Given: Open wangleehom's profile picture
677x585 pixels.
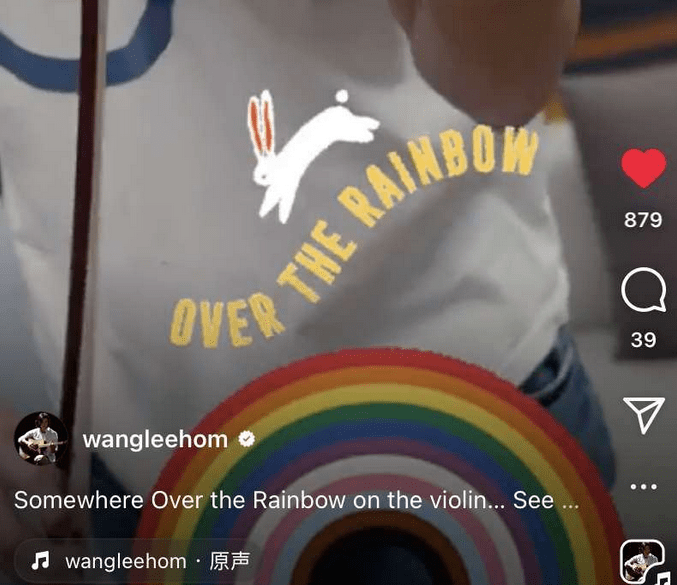Looking at the screenshot, I should pos(41,440).
